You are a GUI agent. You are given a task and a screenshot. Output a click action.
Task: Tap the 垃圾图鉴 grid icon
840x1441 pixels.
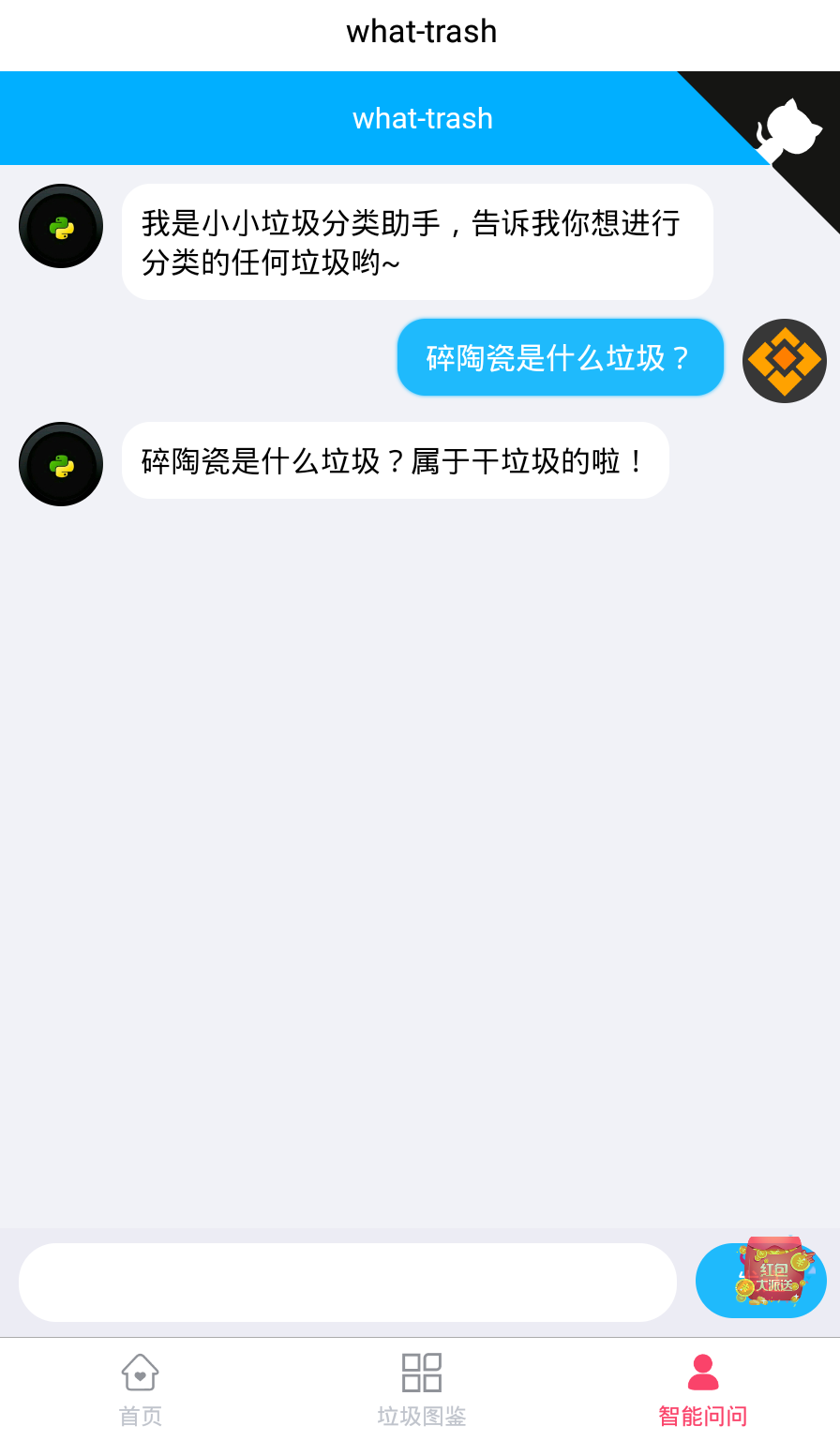[421, 1372]
